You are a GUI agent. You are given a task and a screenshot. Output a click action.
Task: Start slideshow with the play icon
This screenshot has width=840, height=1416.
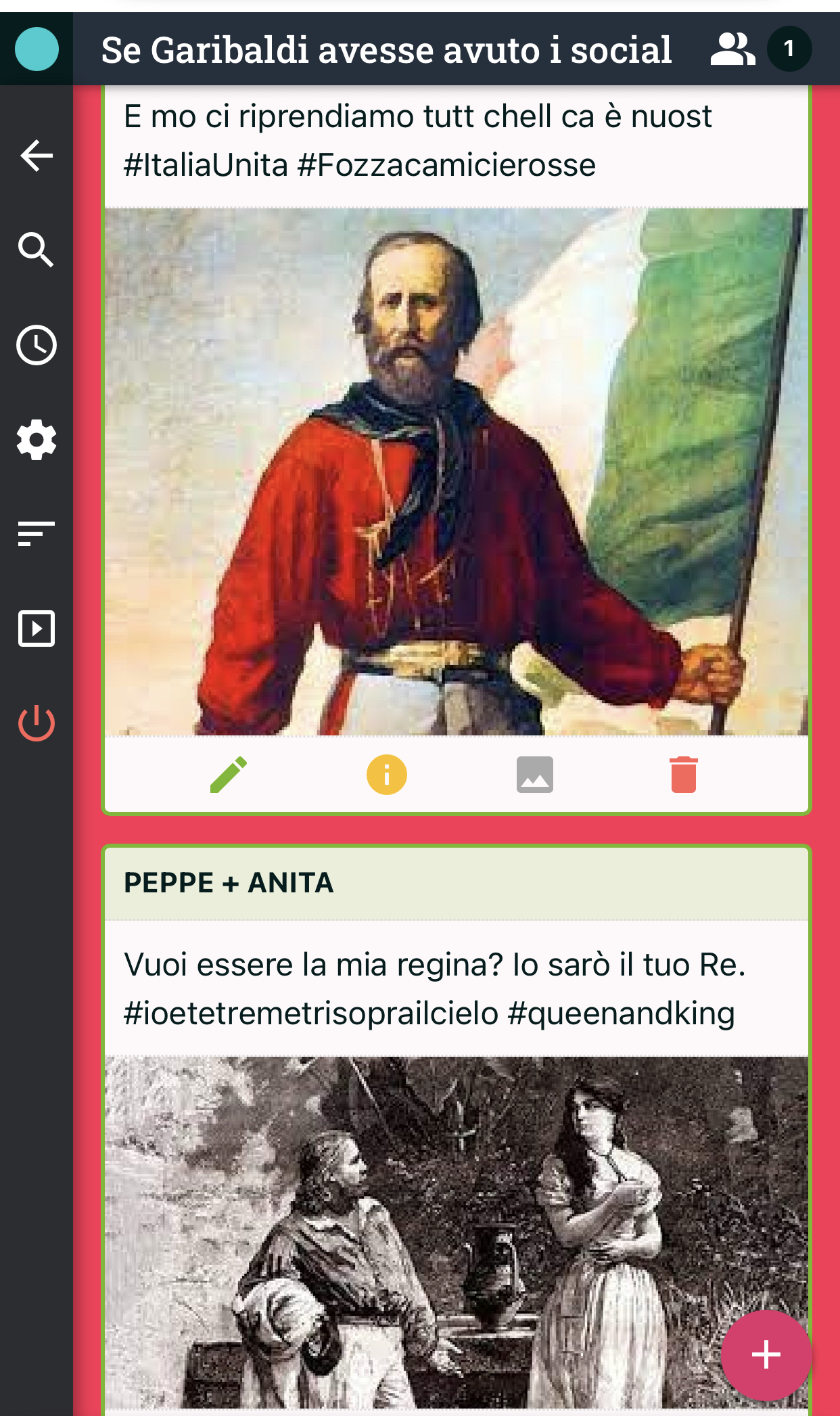point(37,629)
